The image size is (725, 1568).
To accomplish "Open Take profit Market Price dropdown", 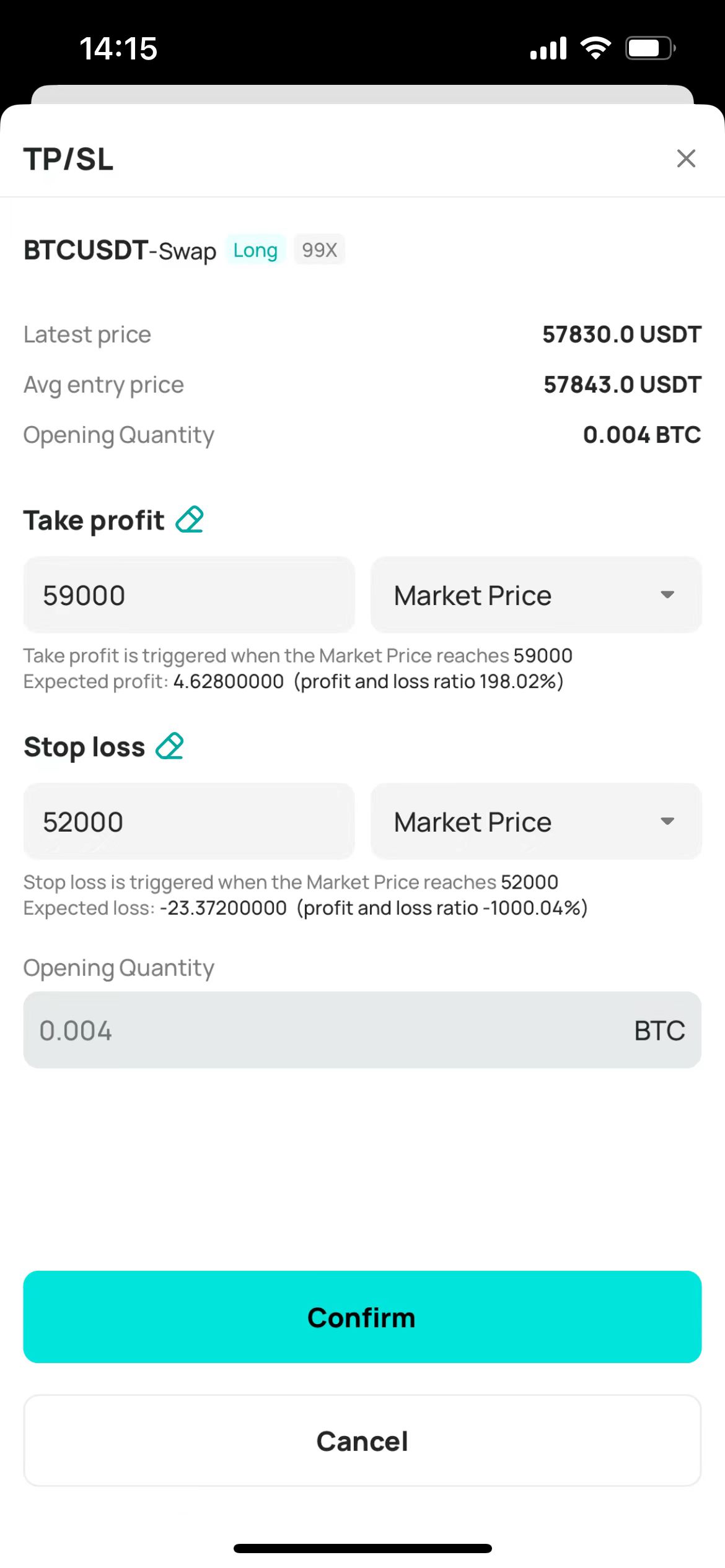I will [x=536, y=595].
